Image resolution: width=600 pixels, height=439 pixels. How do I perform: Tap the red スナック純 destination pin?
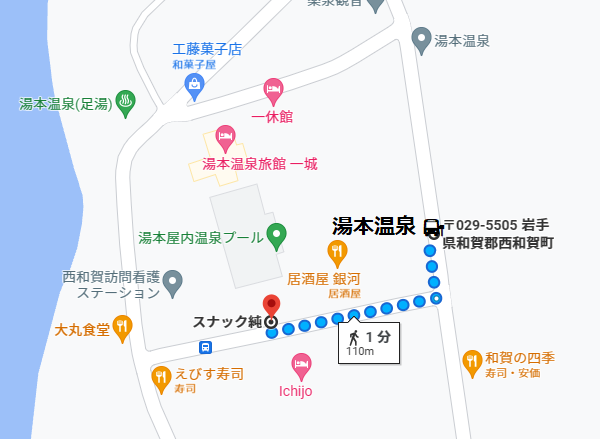(271, 305)
